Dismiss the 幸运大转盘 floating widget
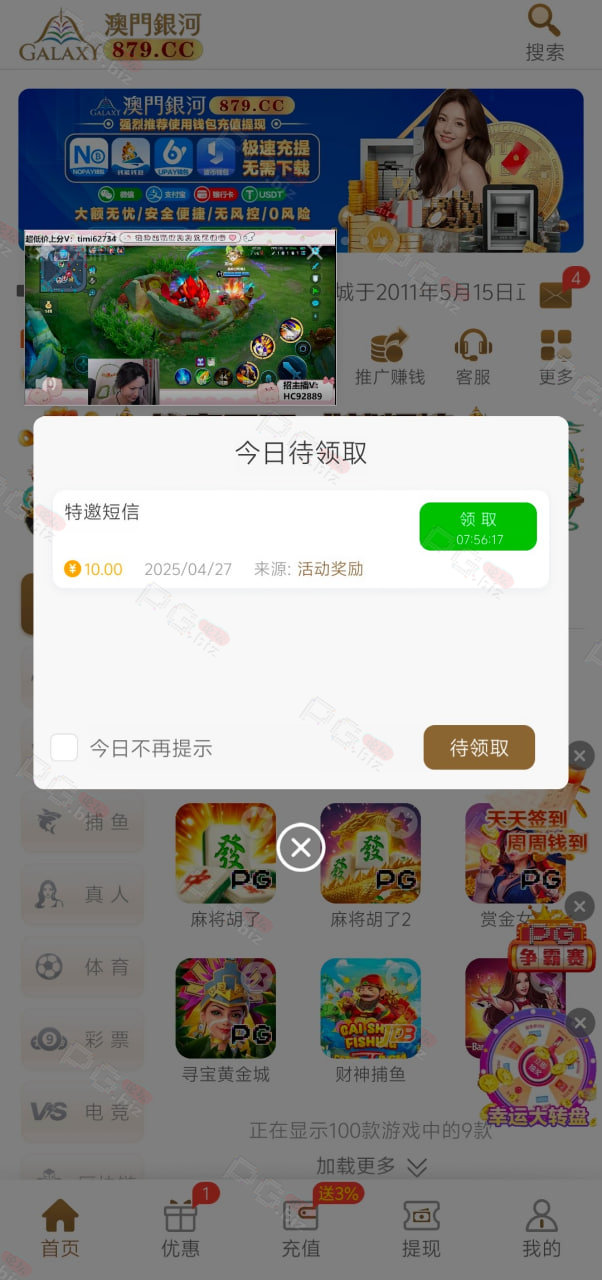The width and height of the screenshot is (602, 1280). [x=580, y=1022]
